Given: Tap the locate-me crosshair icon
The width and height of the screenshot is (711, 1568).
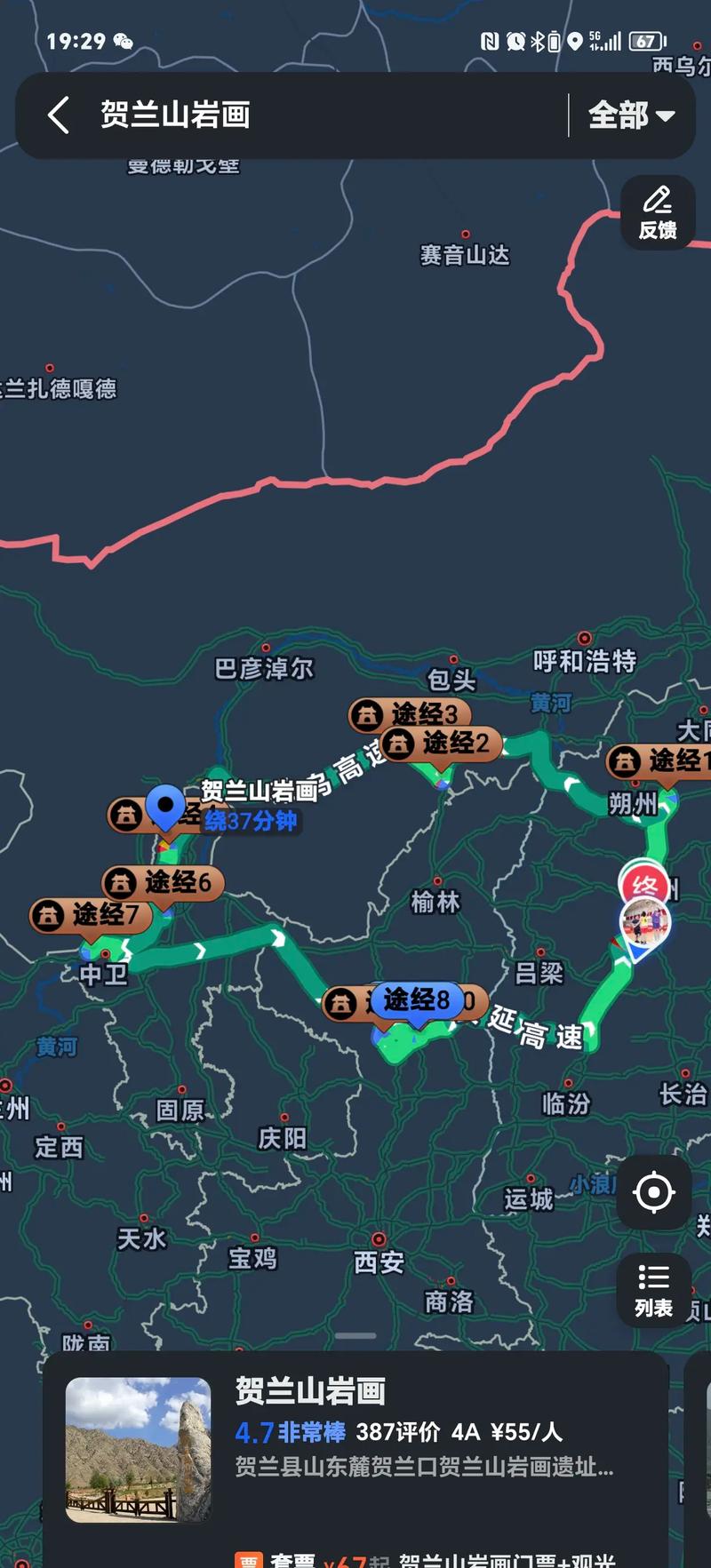Looking at the screenshot, I should [654, 1194].
